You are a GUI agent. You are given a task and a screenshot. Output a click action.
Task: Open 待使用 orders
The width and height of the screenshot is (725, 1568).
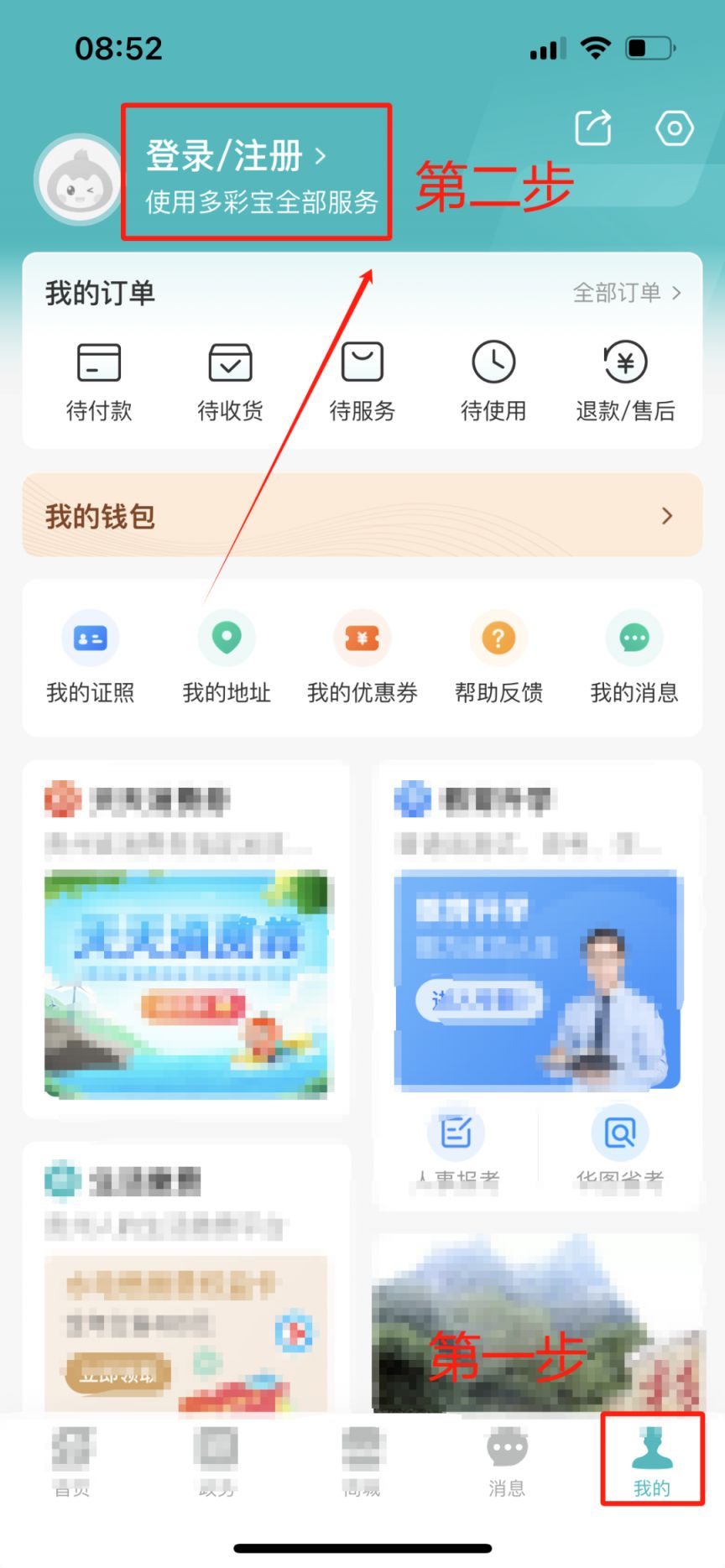493,382
